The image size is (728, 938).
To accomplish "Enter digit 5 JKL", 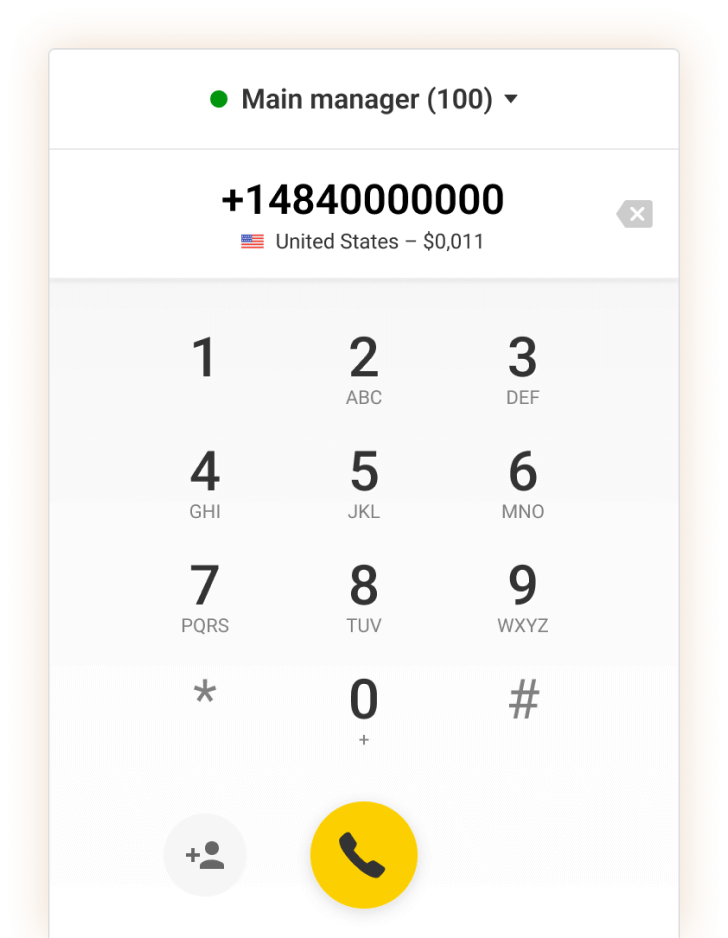I will 364,483.
